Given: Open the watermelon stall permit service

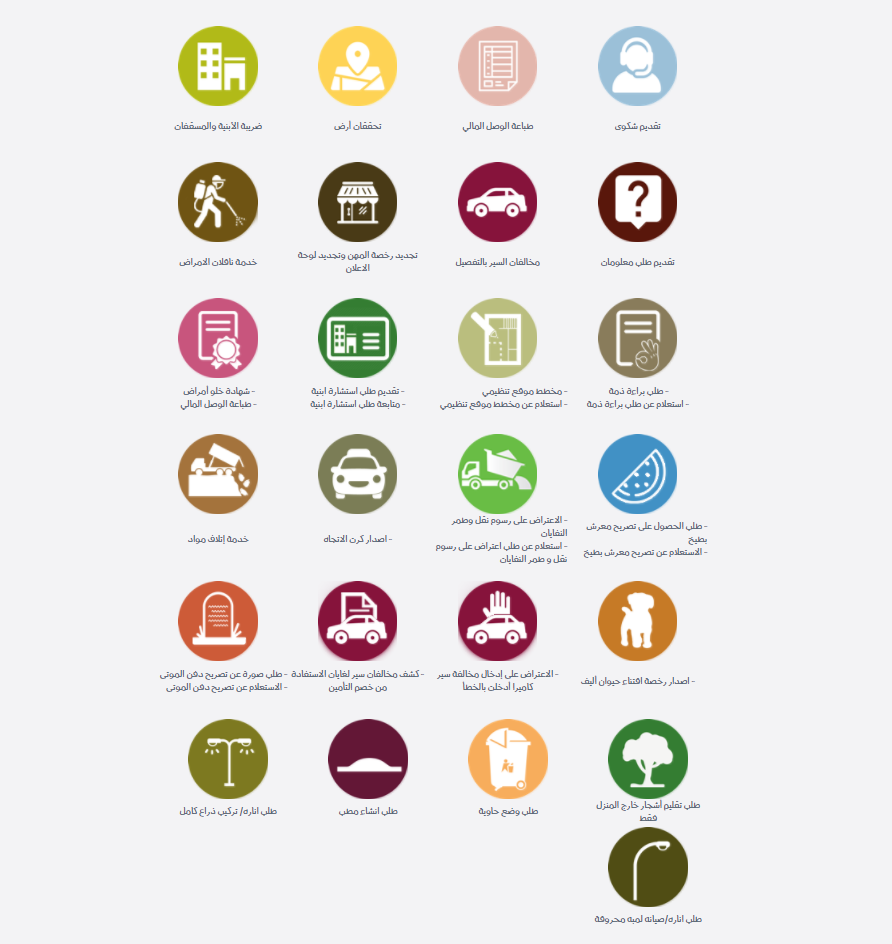Looking at the screenshot, I should pyautogui.click(x=637, y=474).
